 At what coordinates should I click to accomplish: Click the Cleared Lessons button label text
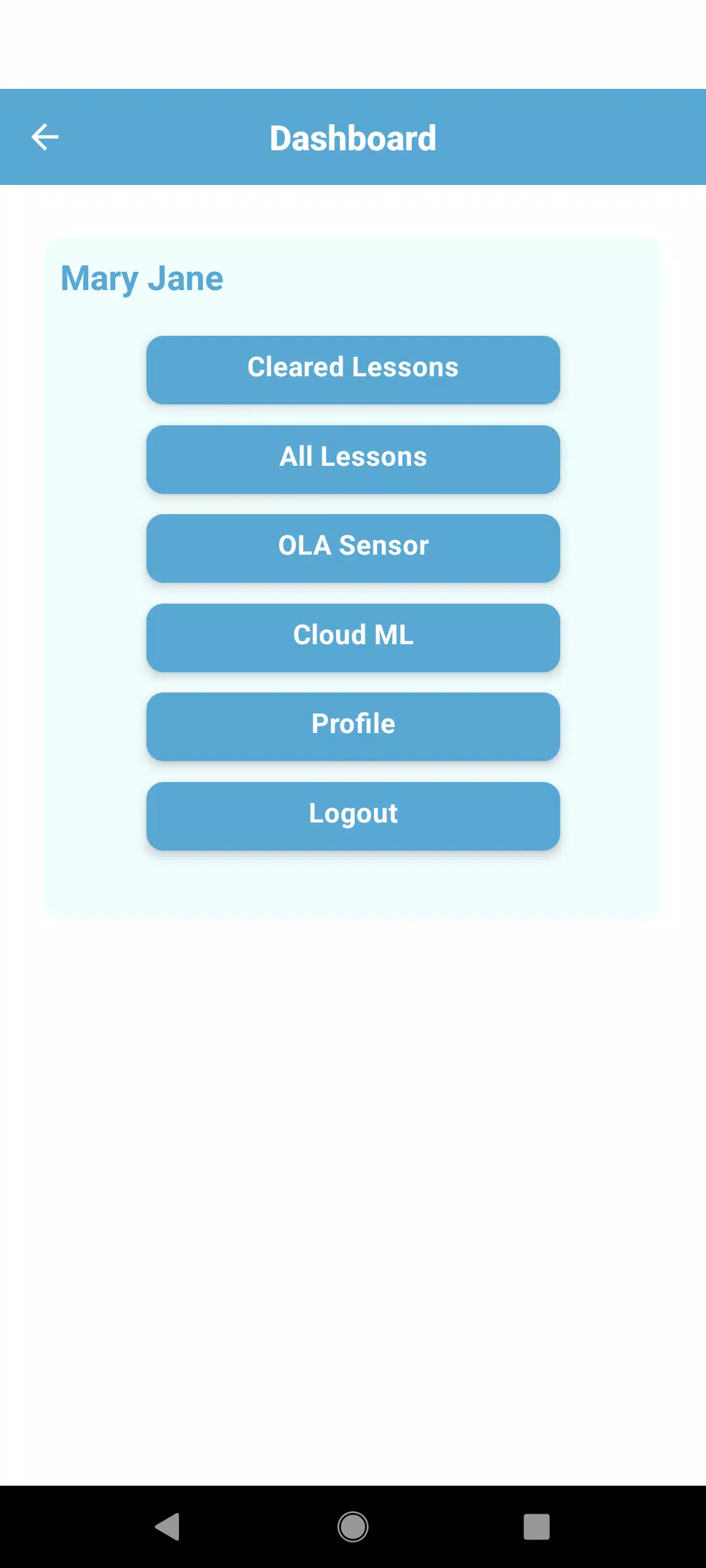tap(353, 368)
